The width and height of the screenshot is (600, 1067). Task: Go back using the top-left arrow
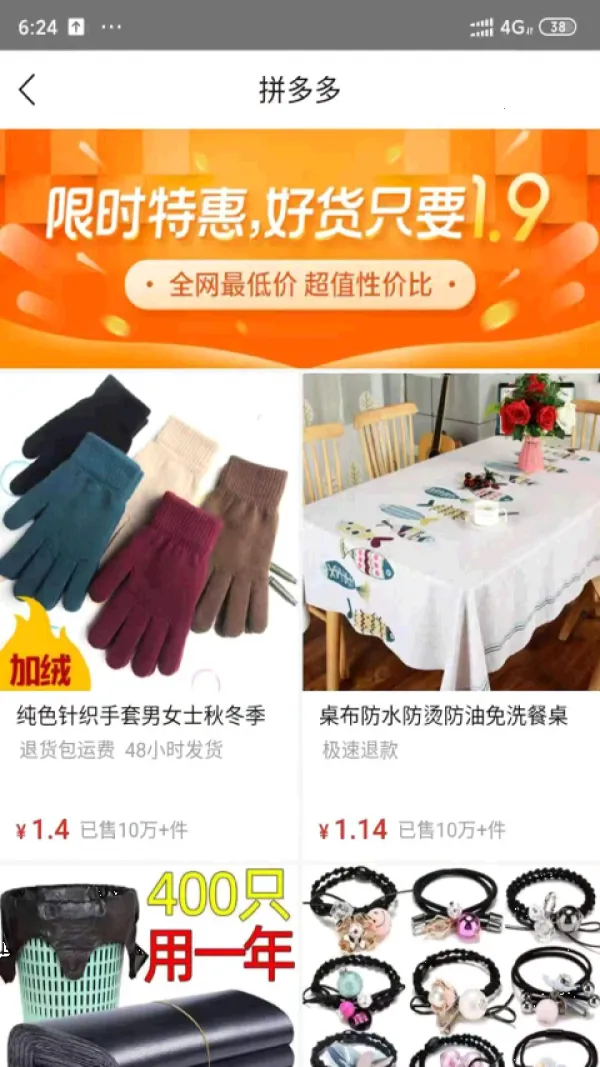(x=28, y=90)
